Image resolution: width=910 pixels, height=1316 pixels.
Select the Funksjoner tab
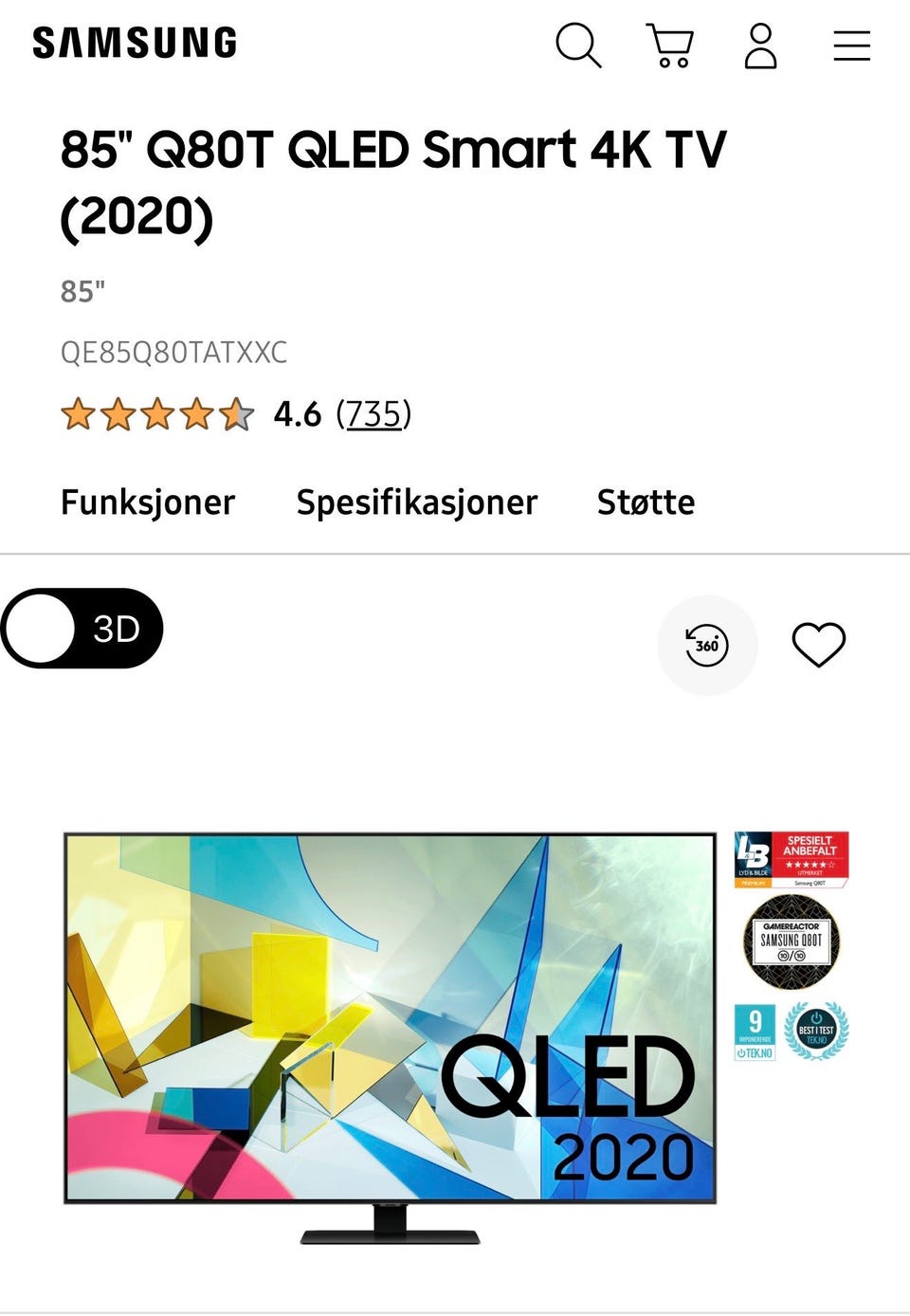point(147,502)
